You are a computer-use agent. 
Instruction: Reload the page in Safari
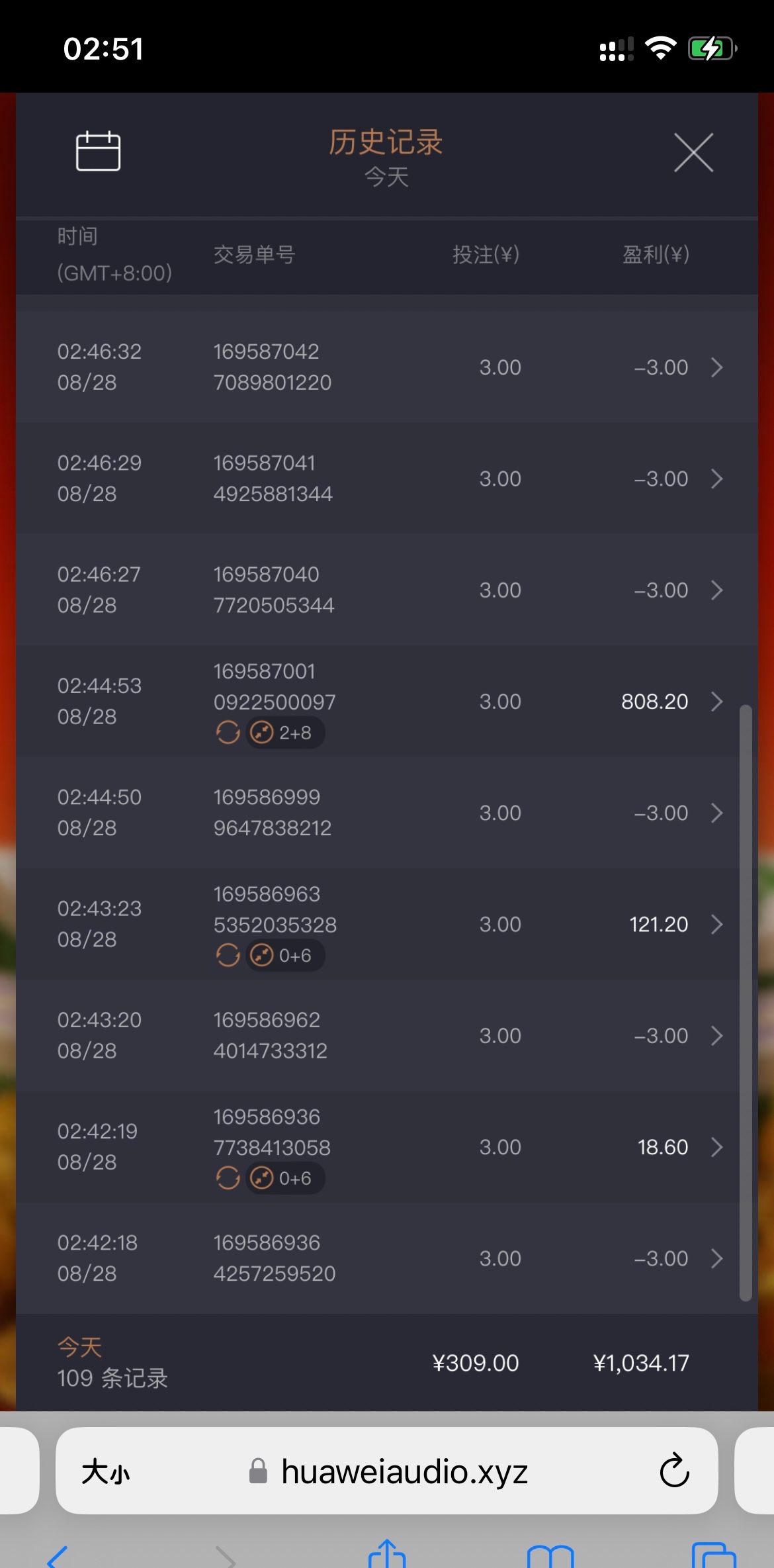coord(674,1471)
